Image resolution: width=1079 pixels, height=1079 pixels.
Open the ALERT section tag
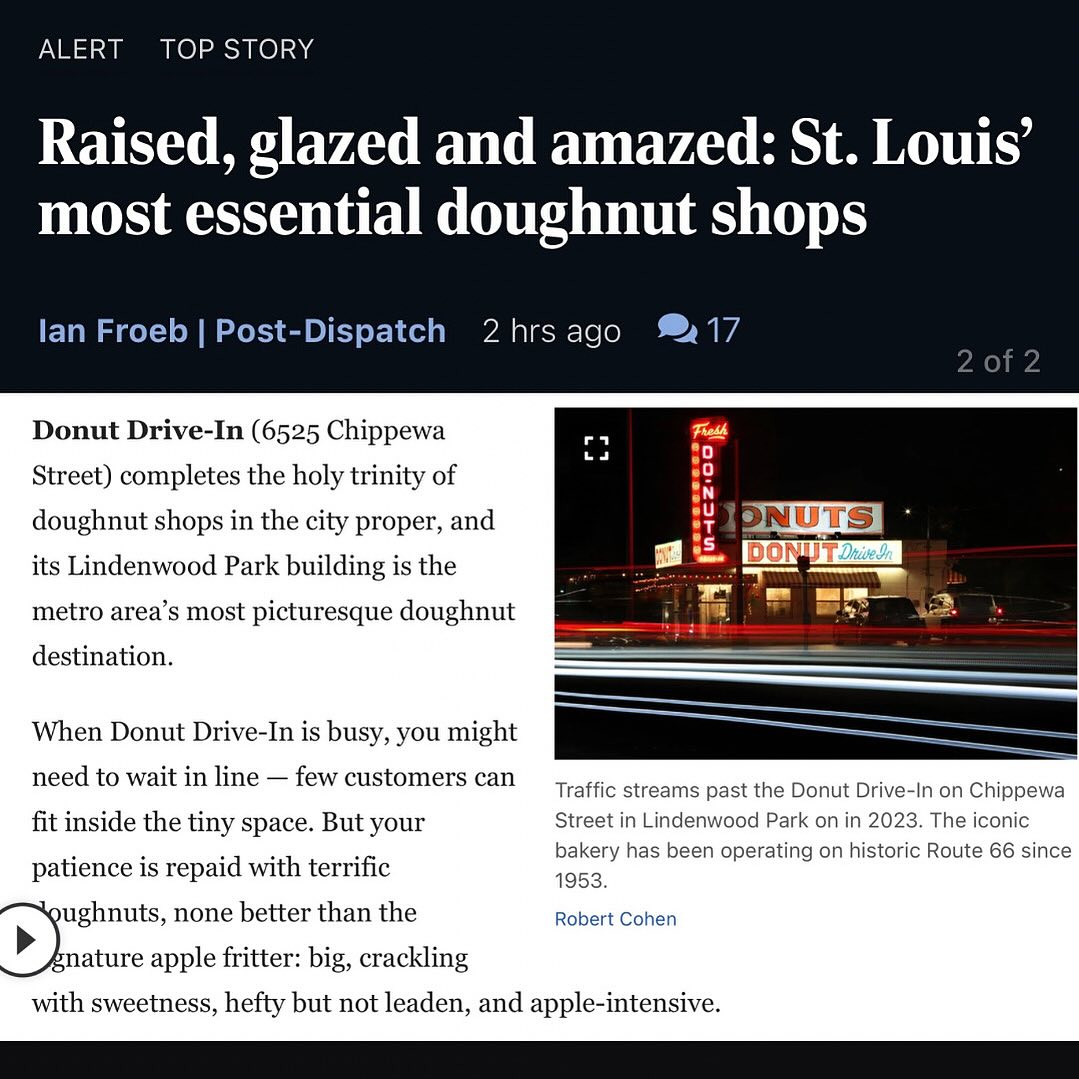[80, 49]
